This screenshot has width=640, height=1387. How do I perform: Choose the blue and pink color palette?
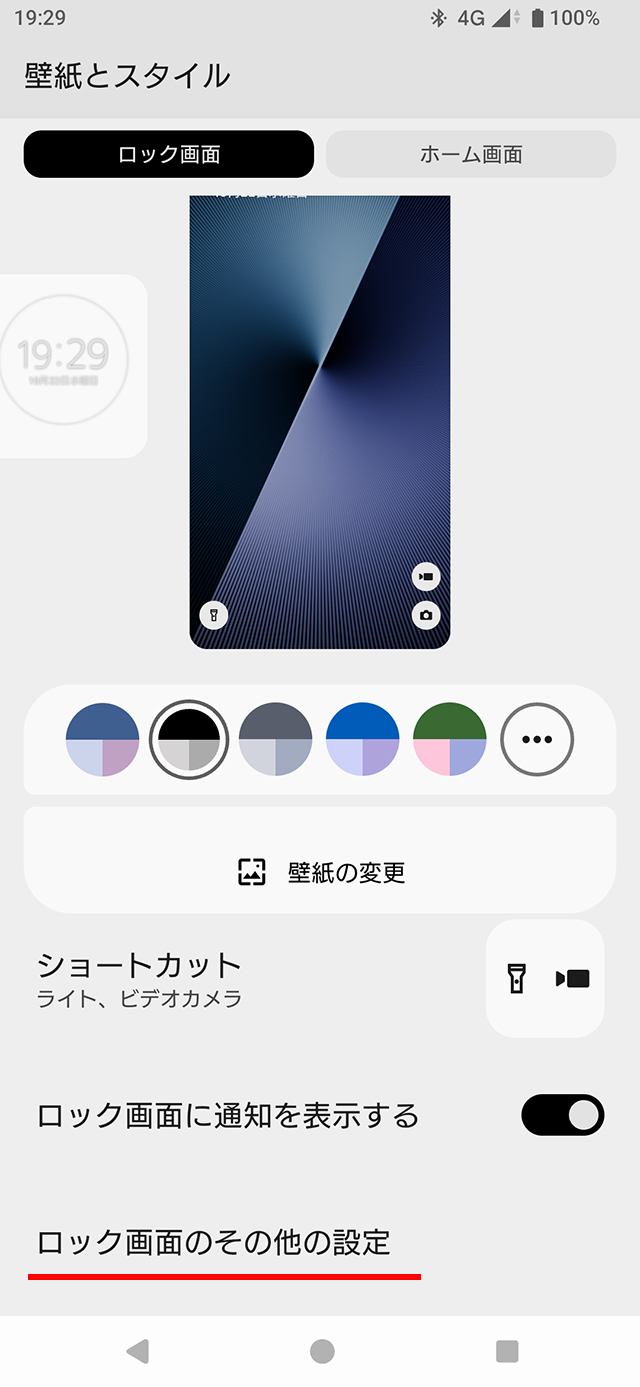tap(102, 740)
